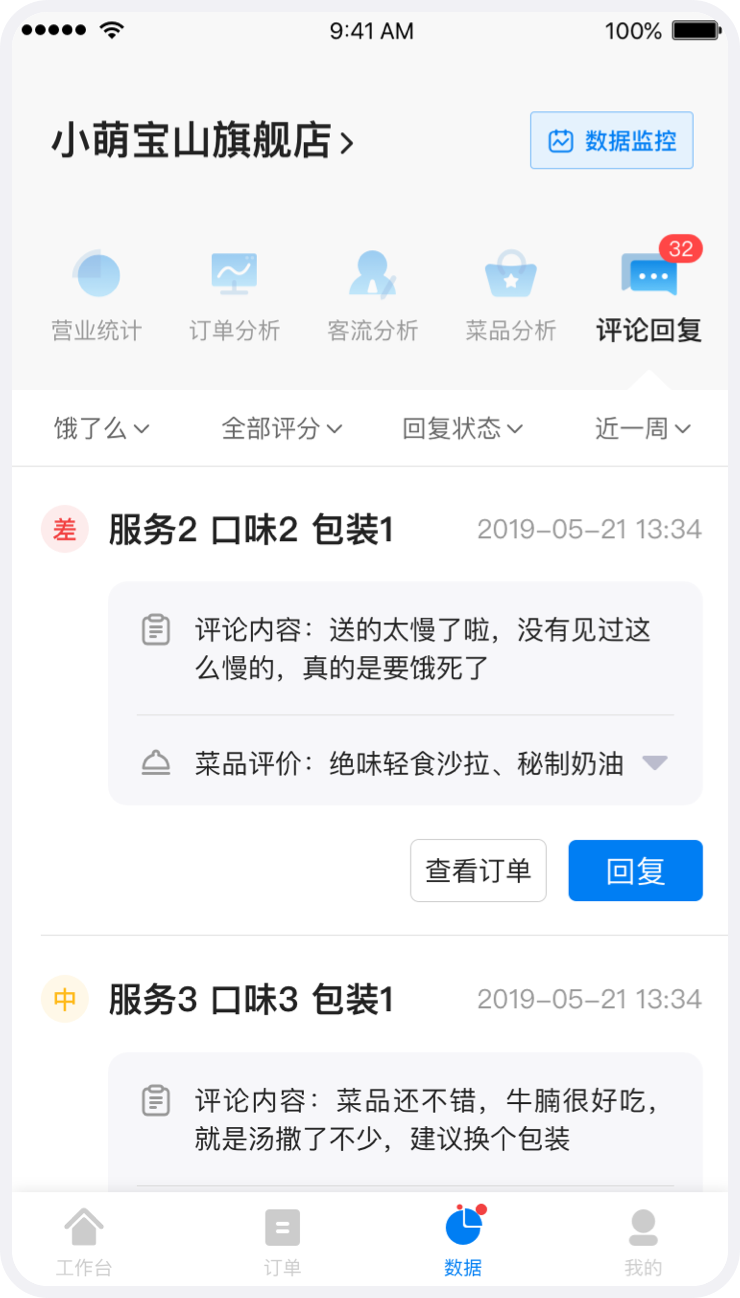Expand the 全部评分 rating filter
The height and width of the screenshot is (1298, 740).
coord(281,429)
